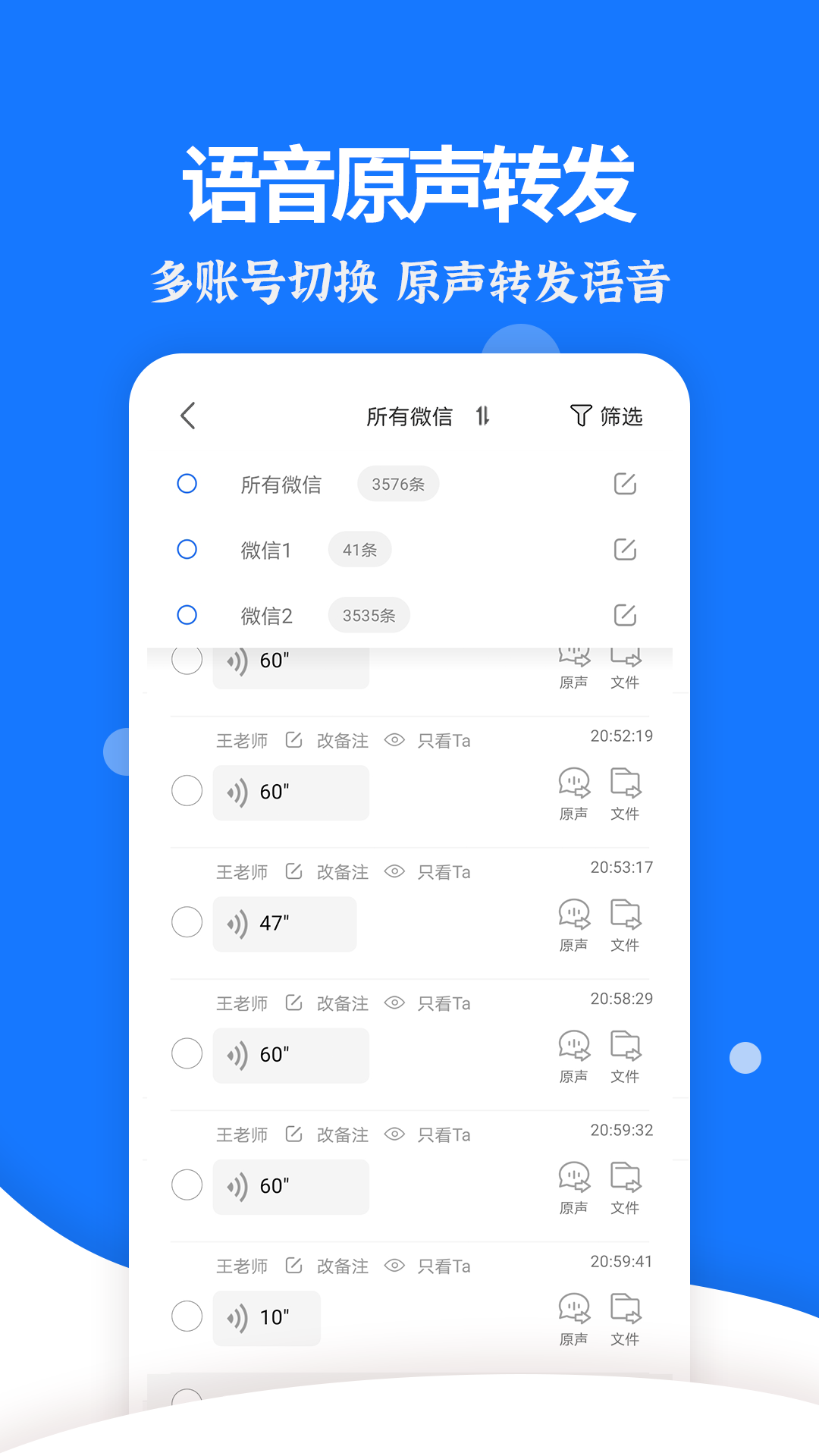The height and width of the screenshot is (1456, 819).
Task: Select the 微信1 radio button
Action: 187,550
